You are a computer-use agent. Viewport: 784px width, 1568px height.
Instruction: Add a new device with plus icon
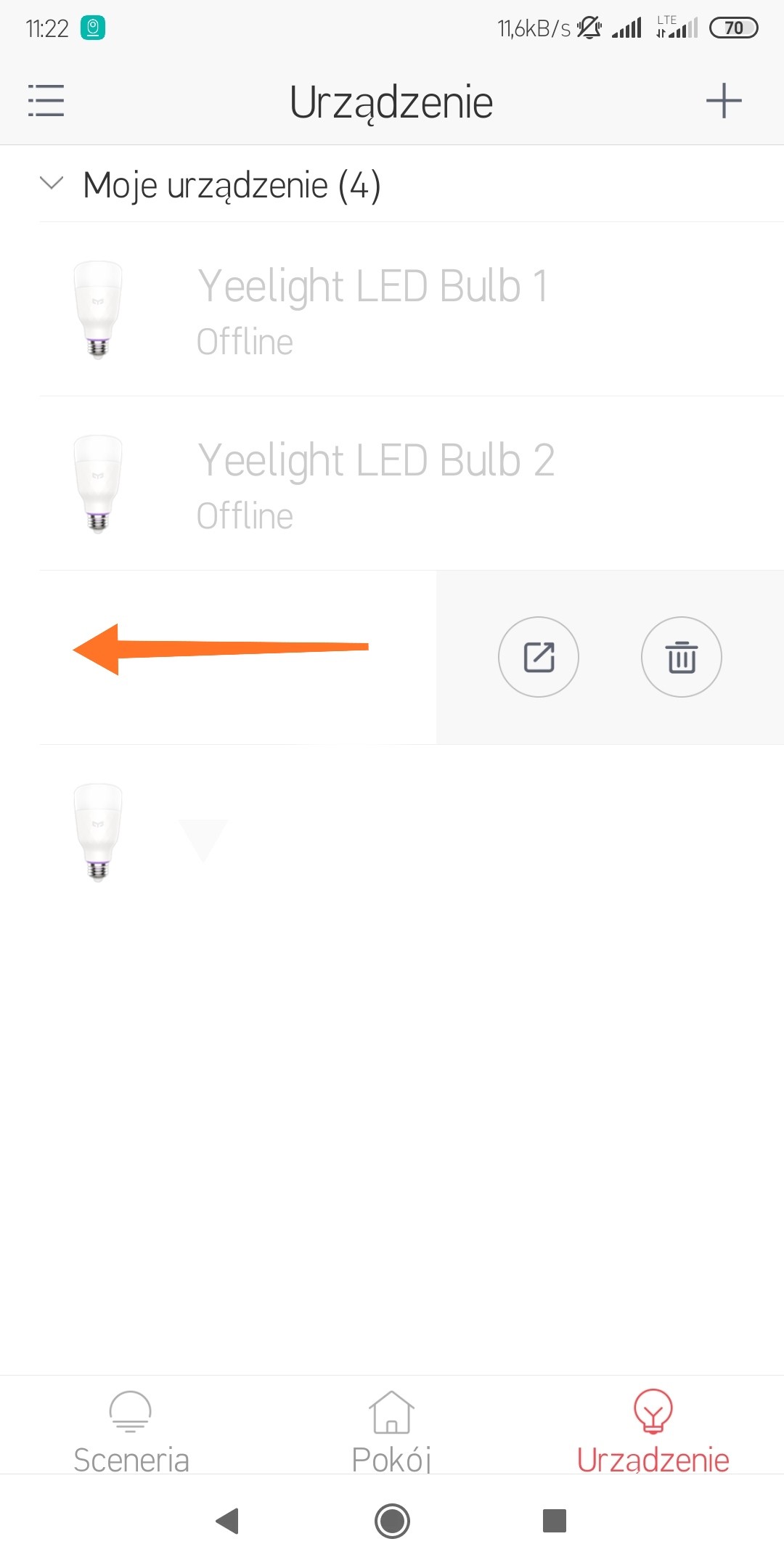pos(724,100)
